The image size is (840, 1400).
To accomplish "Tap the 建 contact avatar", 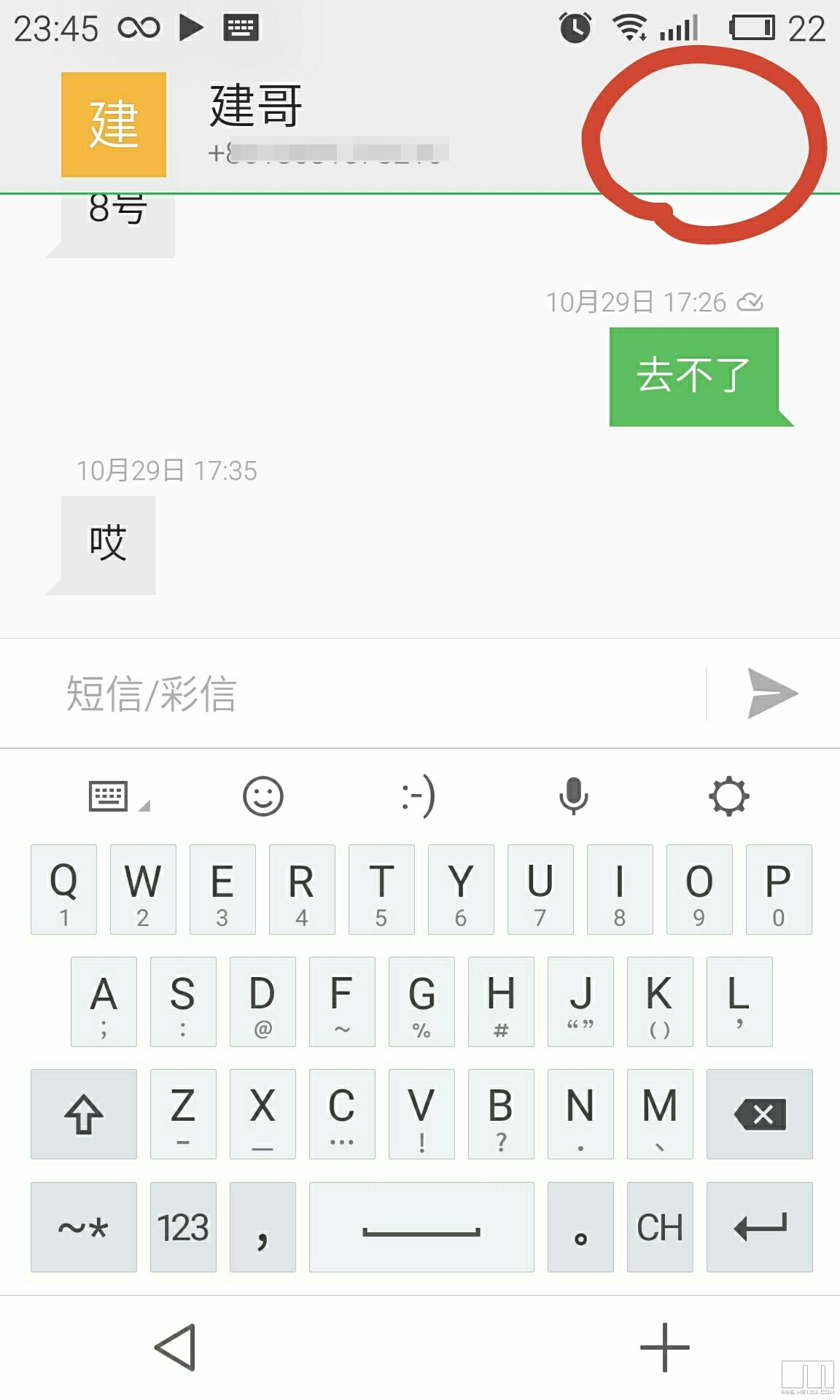I will (113, 124).
